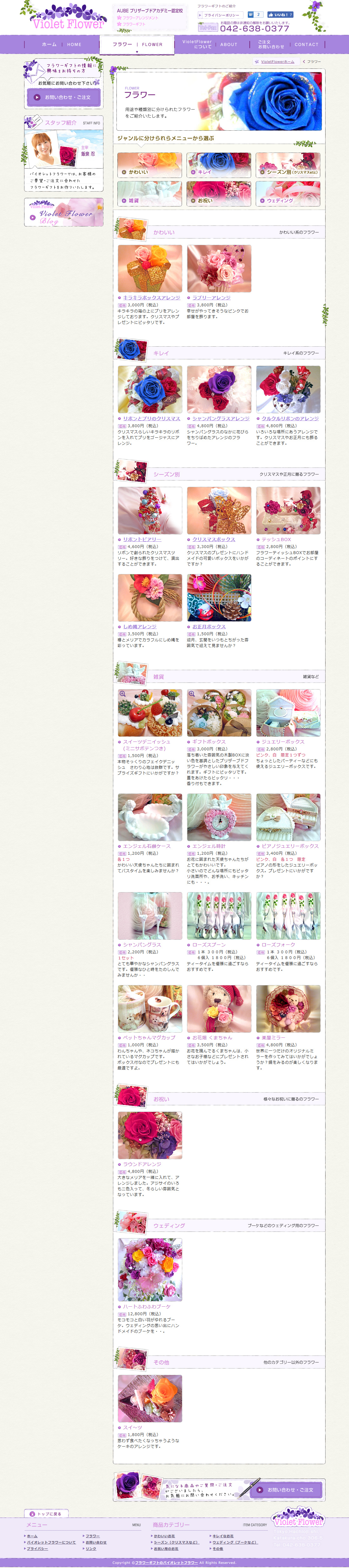Image resolution: width=349 pixels, height=1568 pixels.
Task: Select the かわいい genre tile
Action: click(150, 166)
